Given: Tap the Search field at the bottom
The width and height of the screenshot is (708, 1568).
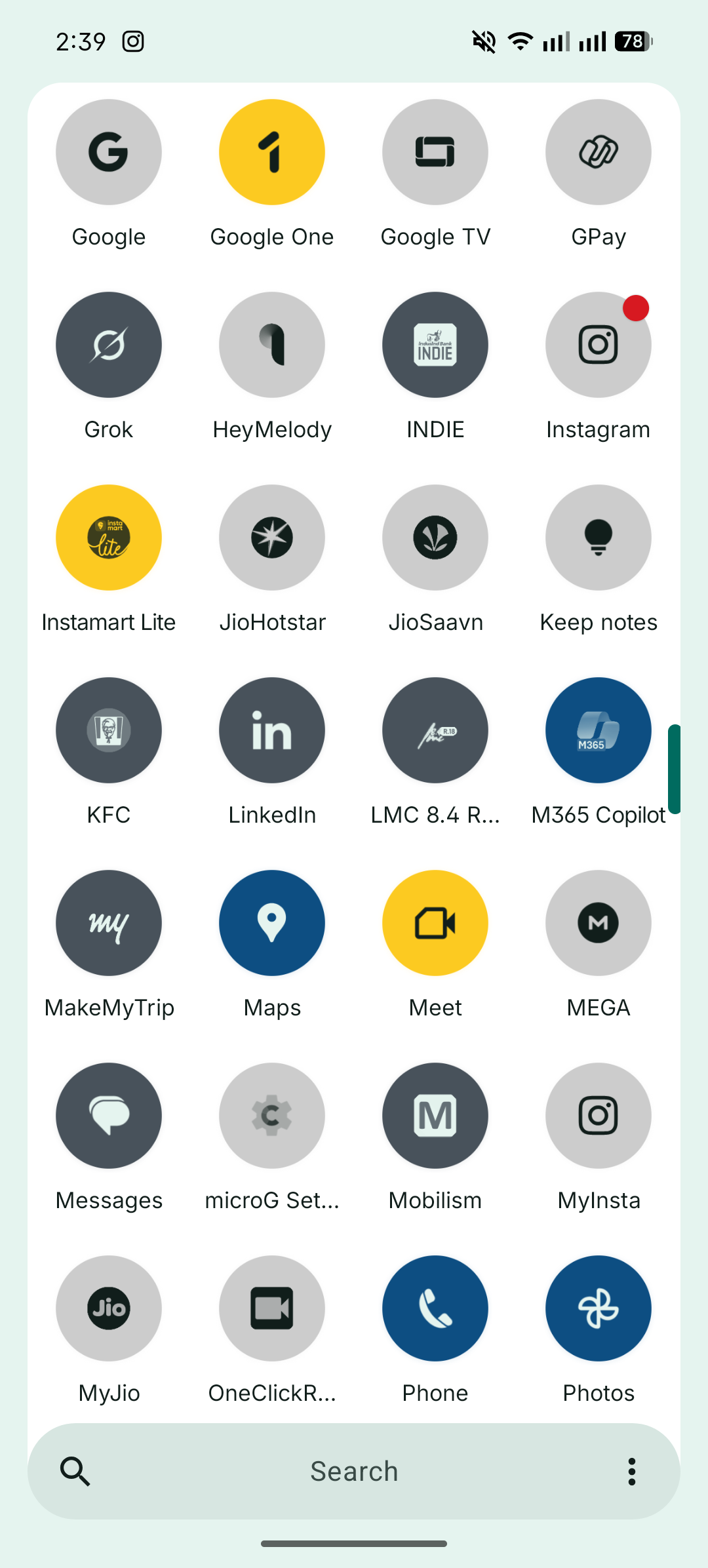Looking at the screenshot, I should click(354, 1471).
